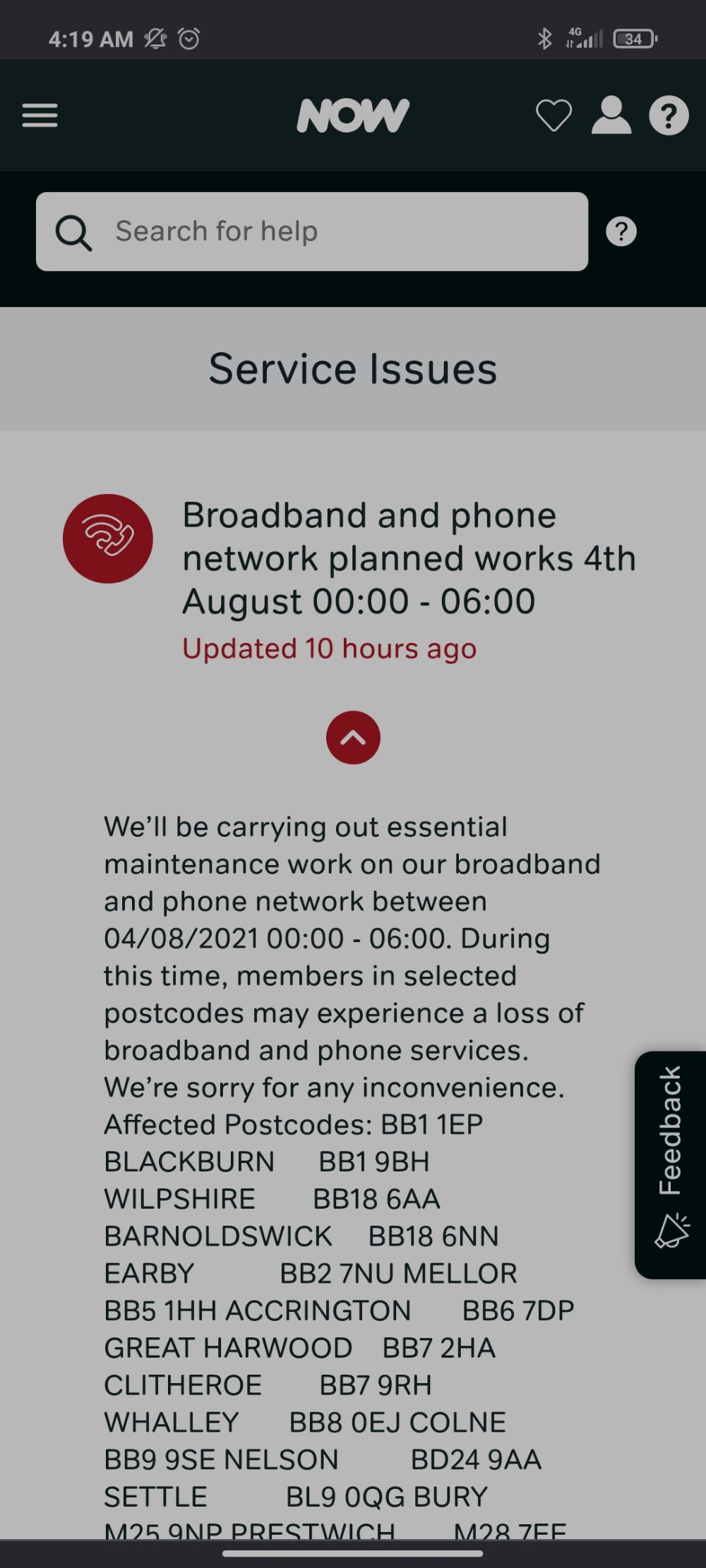Open the favourites heart icon
The height and width of the screenshot is (1568, 706).
[x=554, y=116]
